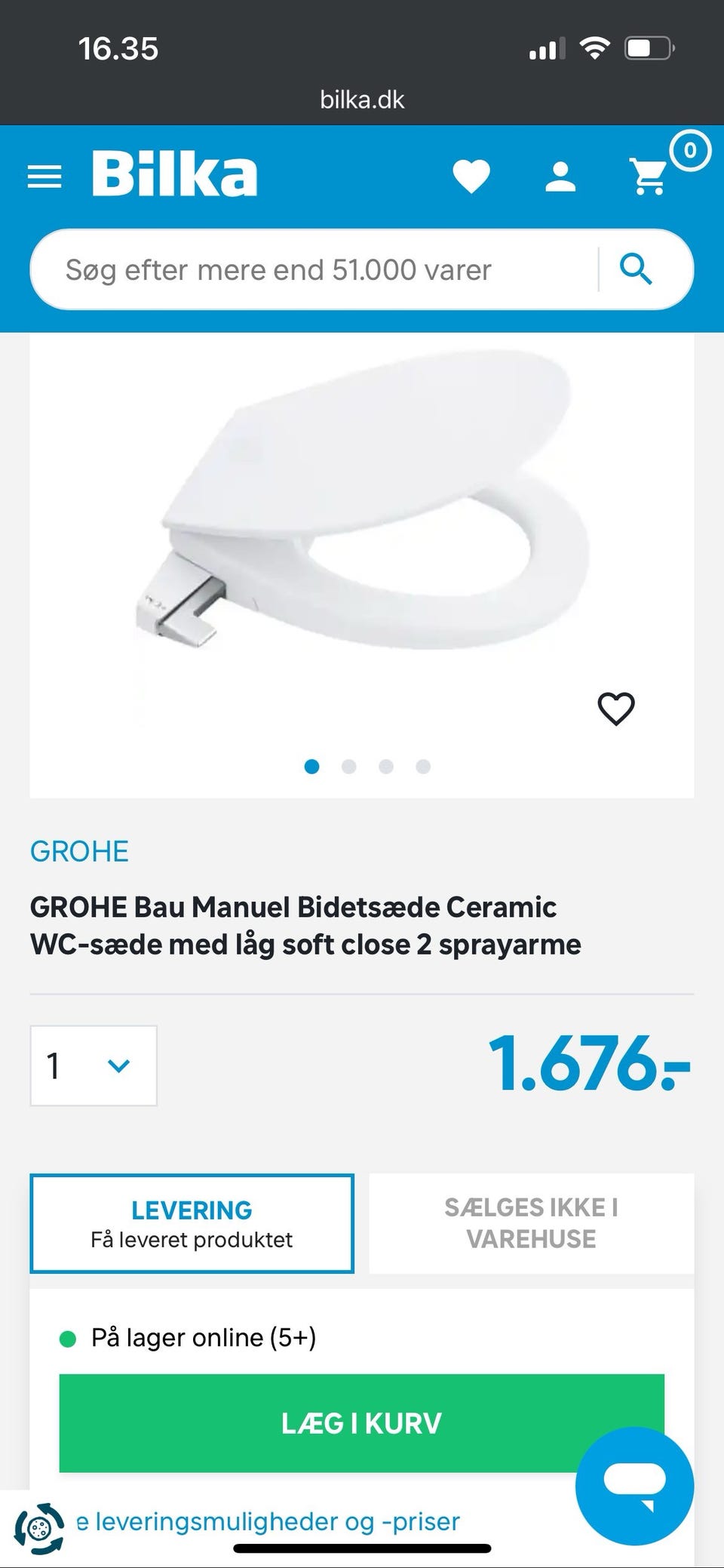Click the magnifying glass search icon

click(x=637, y=269)
